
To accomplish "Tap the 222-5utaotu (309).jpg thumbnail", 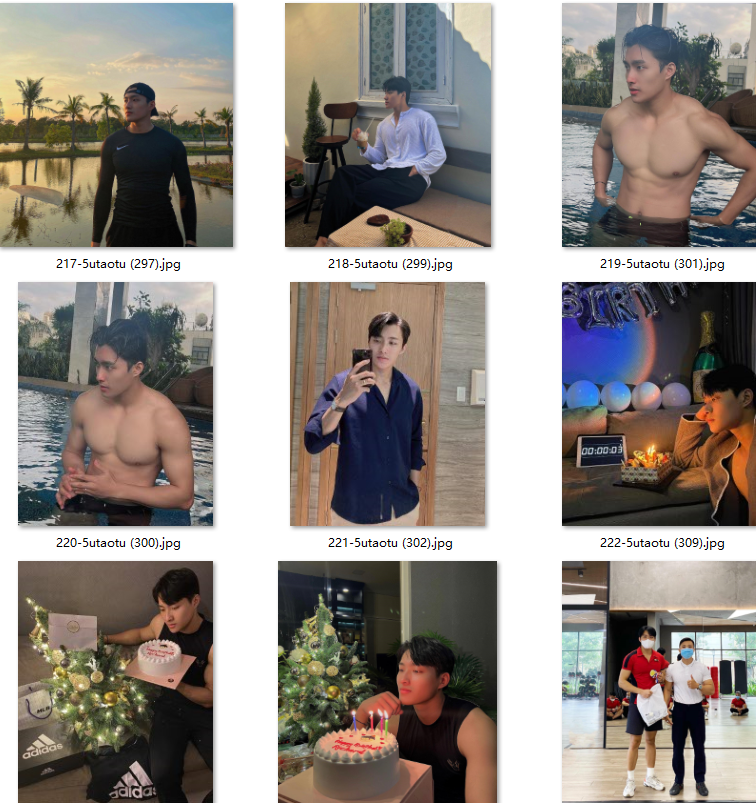I will point(658,403).
